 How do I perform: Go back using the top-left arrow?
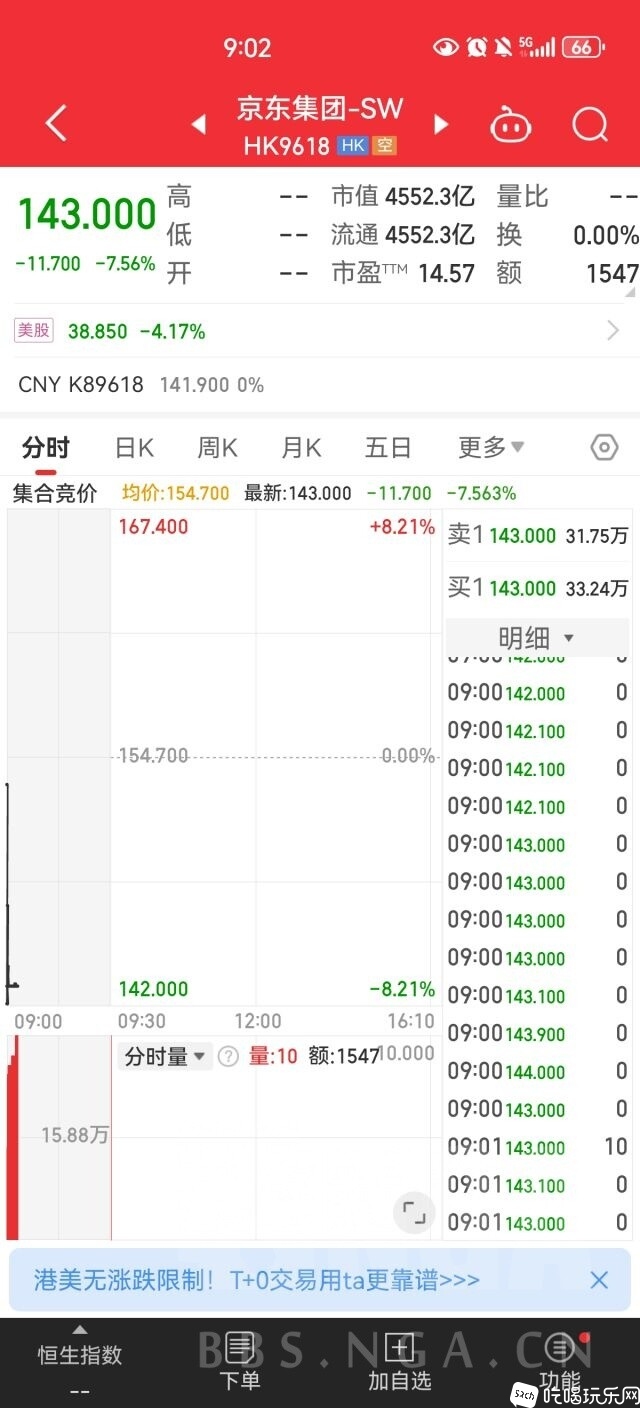point(56,125)
